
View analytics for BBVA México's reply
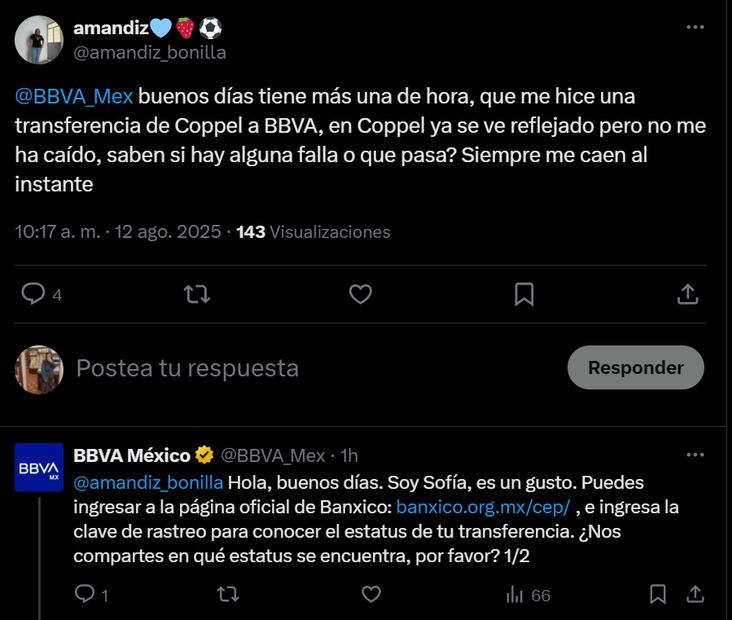(x=516, y=594)
